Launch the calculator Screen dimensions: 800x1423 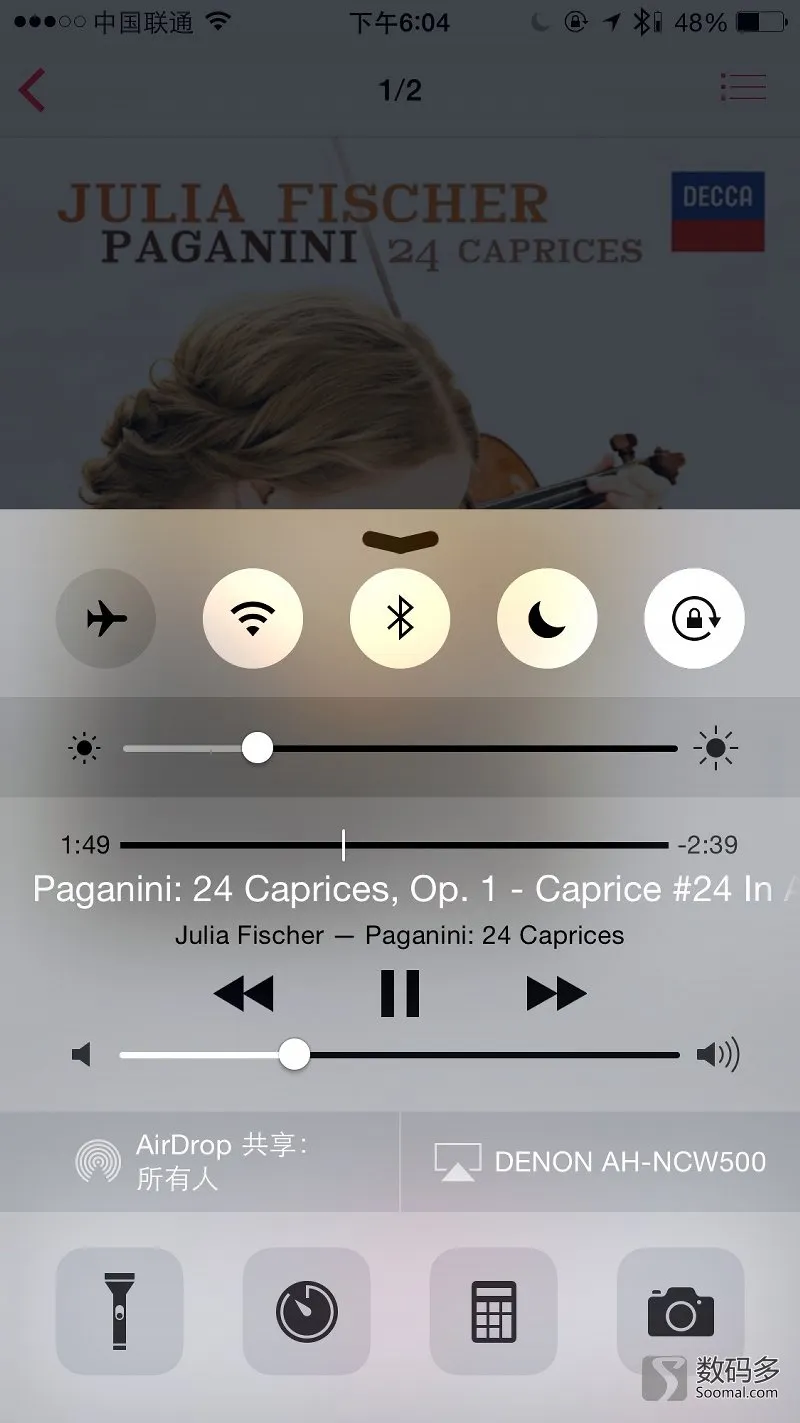click(x=493, y=1311)
